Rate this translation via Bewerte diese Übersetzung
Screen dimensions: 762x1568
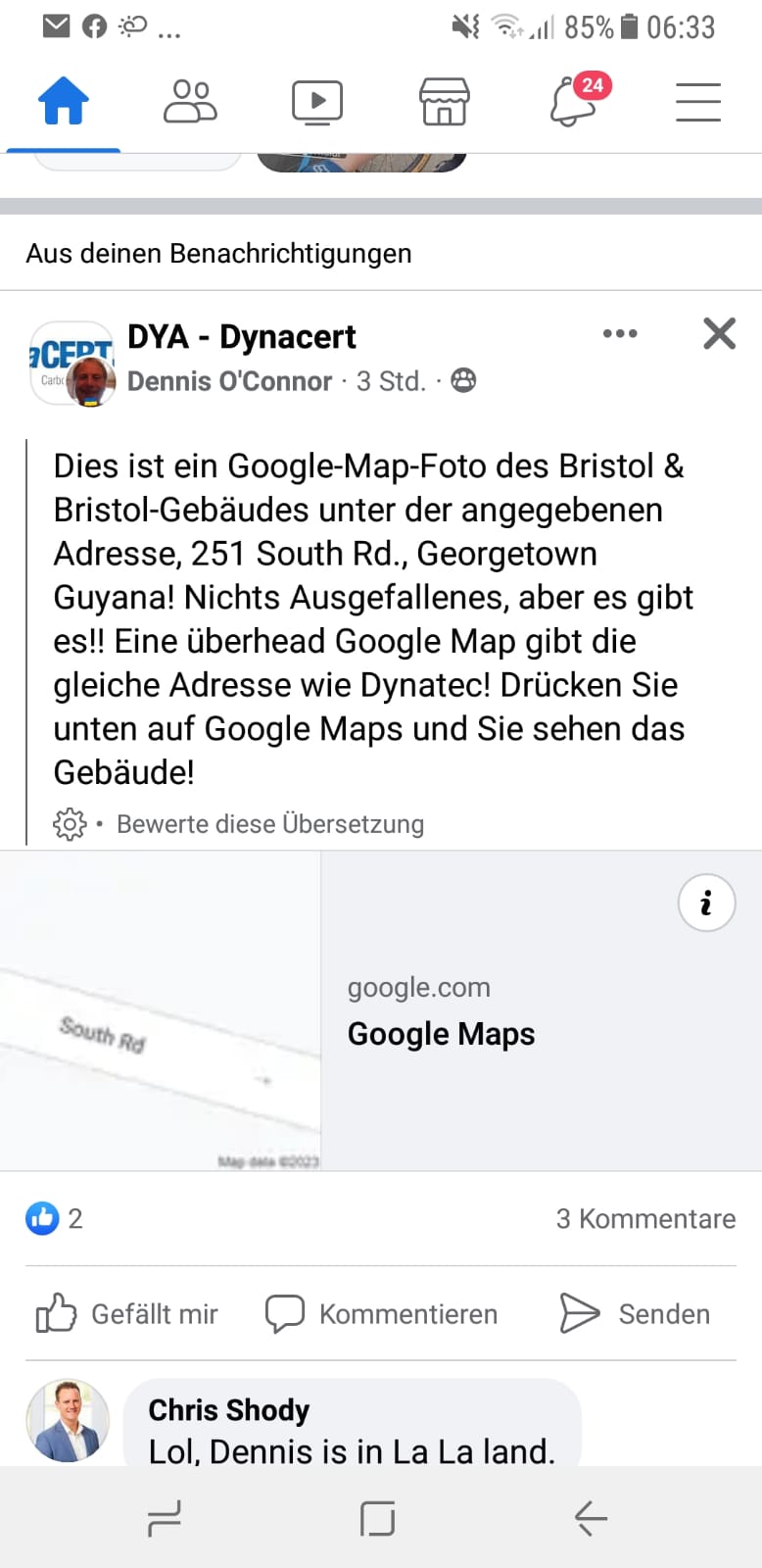pyautogui.click(x=270, y=824)
